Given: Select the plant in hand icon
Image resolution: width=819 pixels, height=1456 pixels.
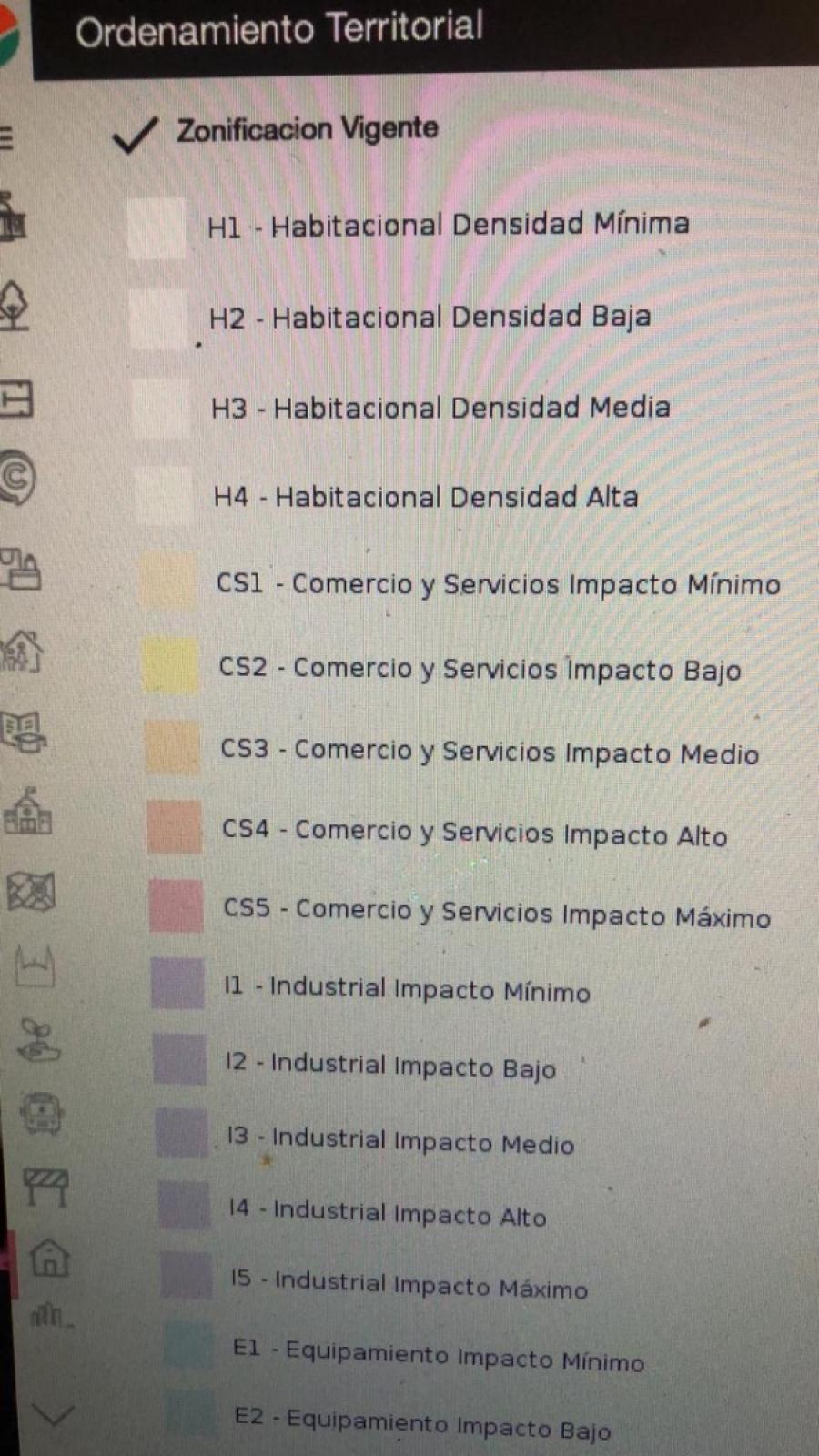Looking at the screenshot, I should 38,1040.
